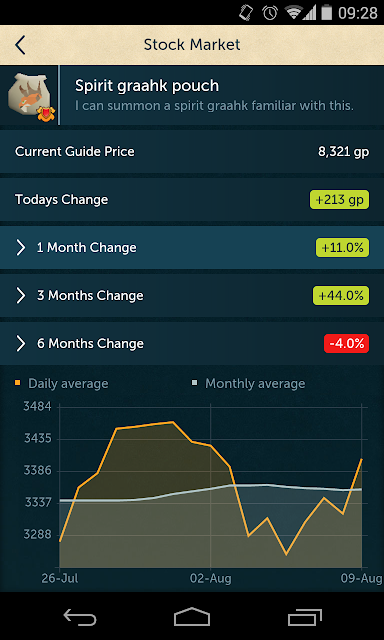Expand the 1 Month Change row
This screenshot has width=384, height=640.
pyautogui.click(x=192, y=247)
